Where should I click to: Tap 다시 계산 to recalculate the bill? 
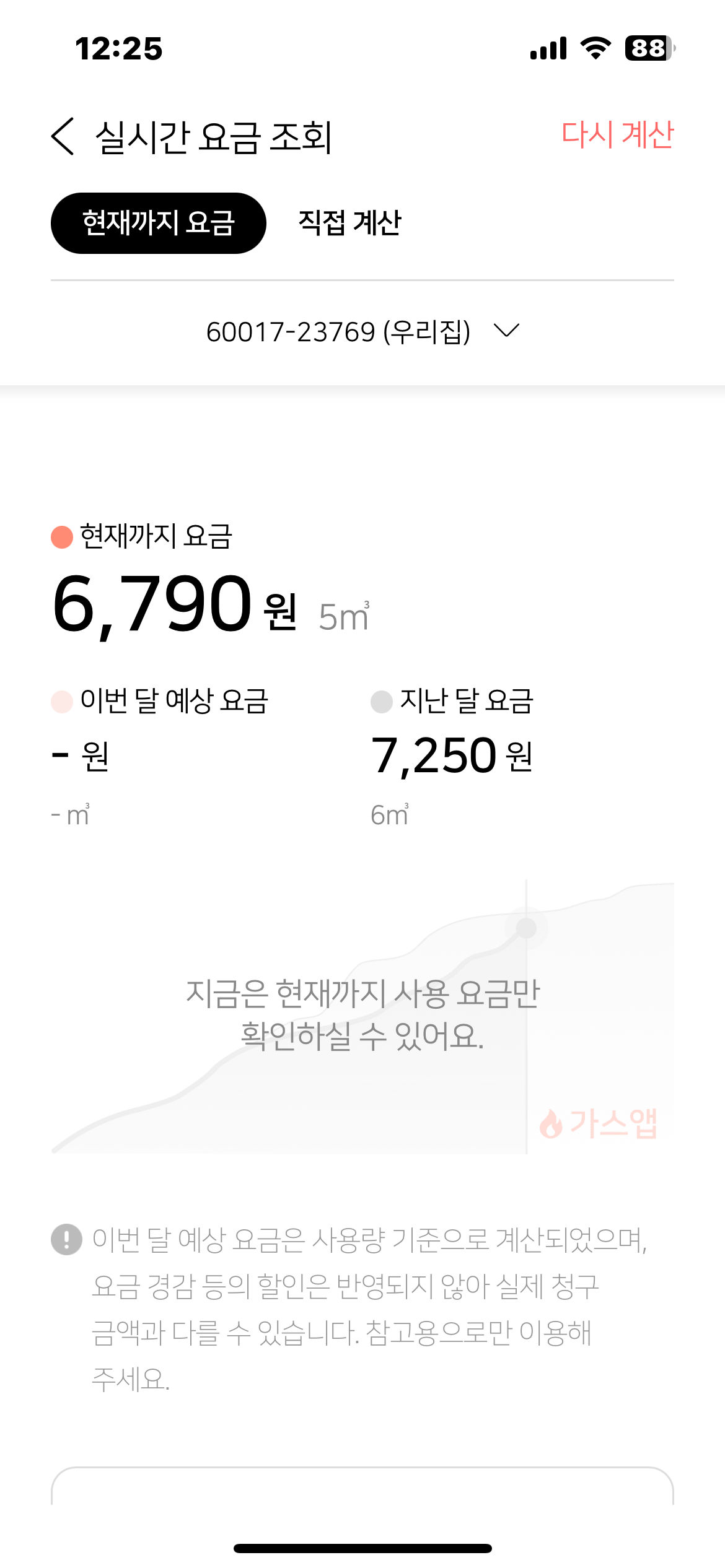click(617, 135)
